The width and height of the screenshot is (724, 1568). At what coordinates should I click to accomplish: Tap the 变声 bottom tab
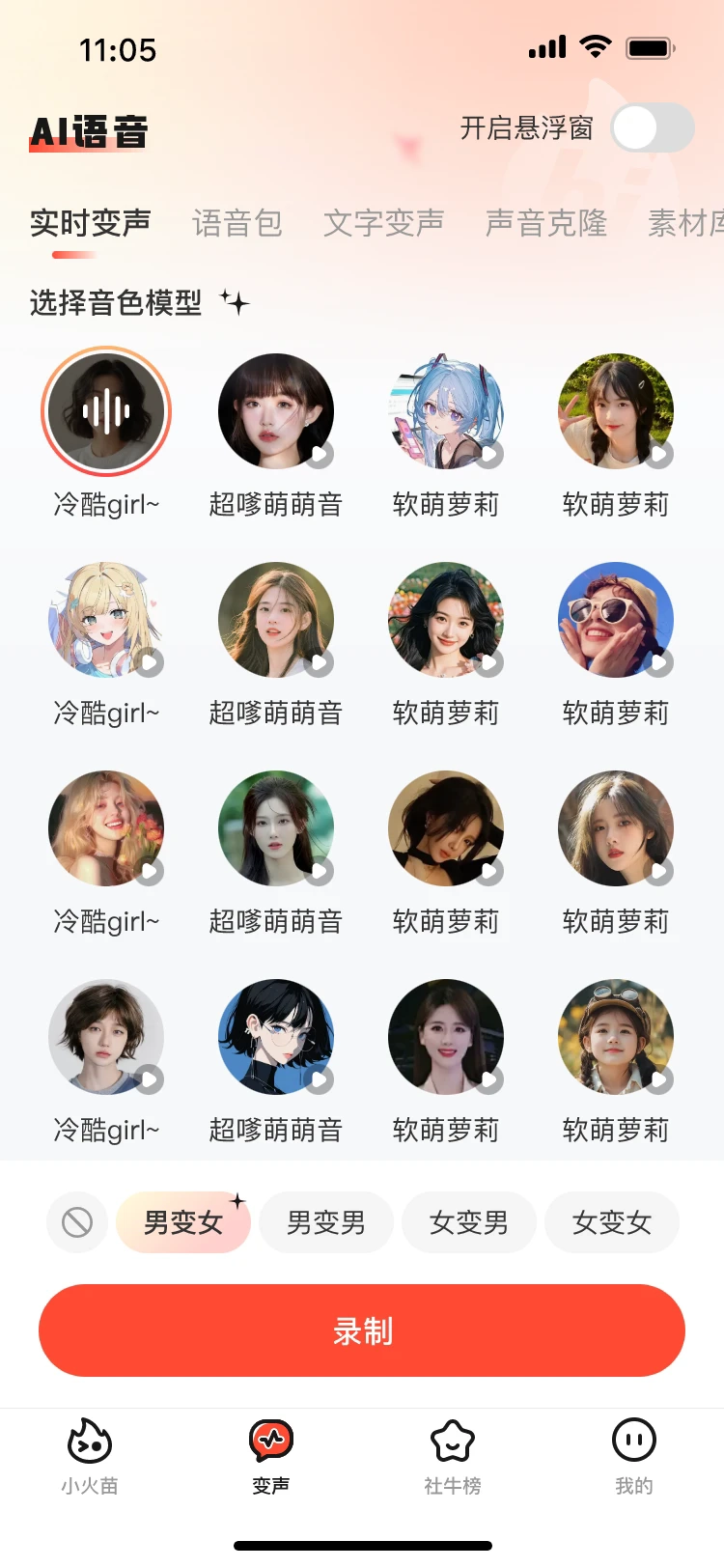[271, 1456]
